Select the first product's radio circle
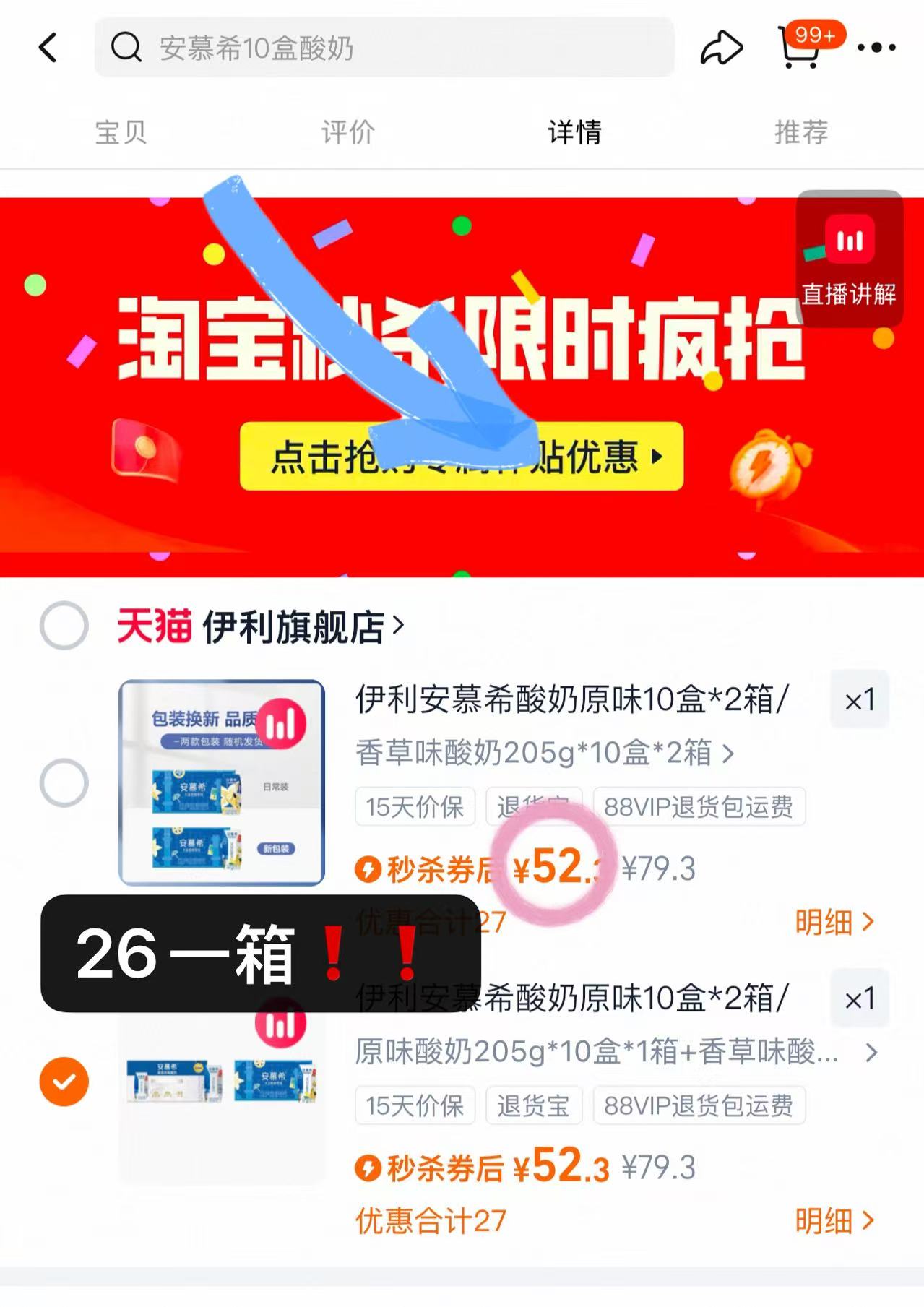Screen dimensions: 924x1307 pyautogui.click(x=64, y=782)
